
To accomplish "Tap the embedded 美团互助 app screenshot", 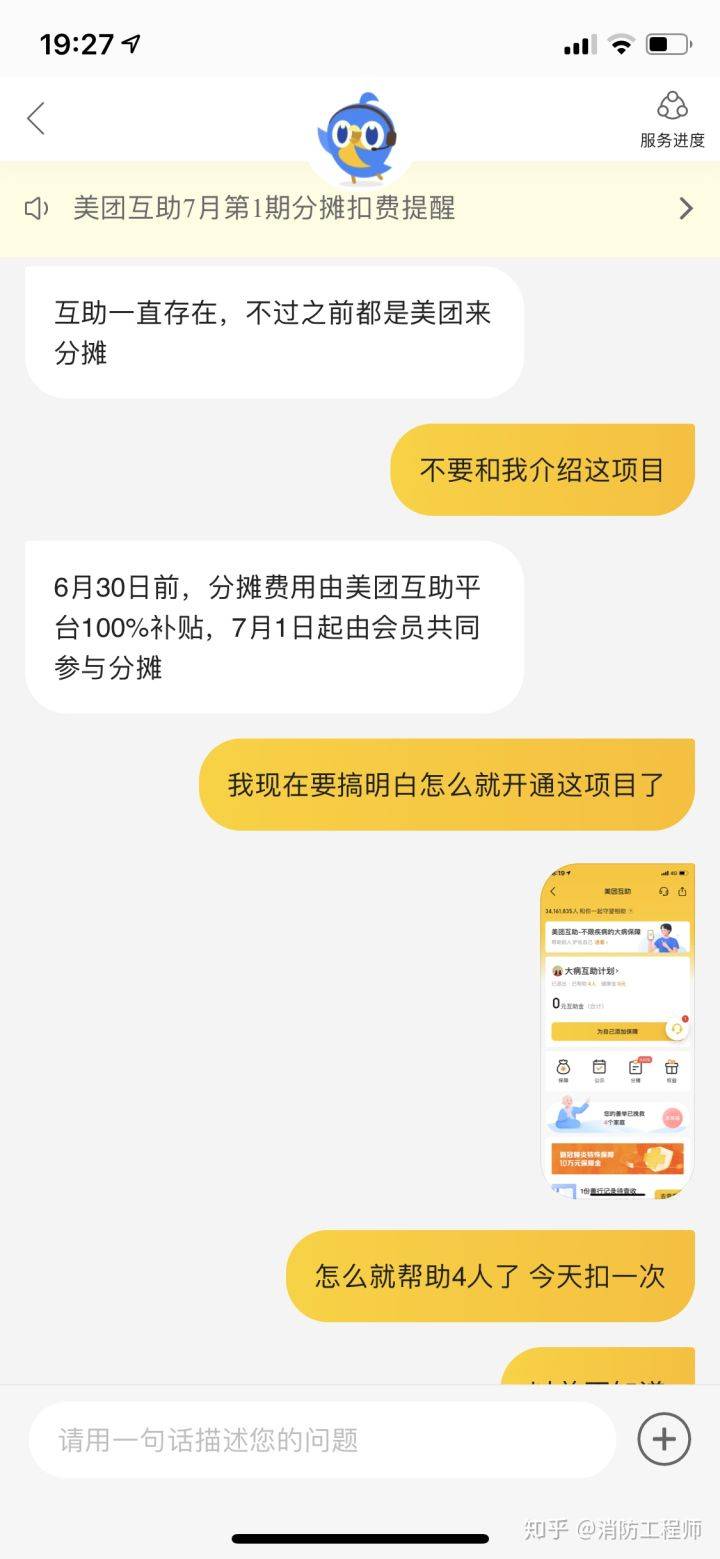I will point(618,1030).
